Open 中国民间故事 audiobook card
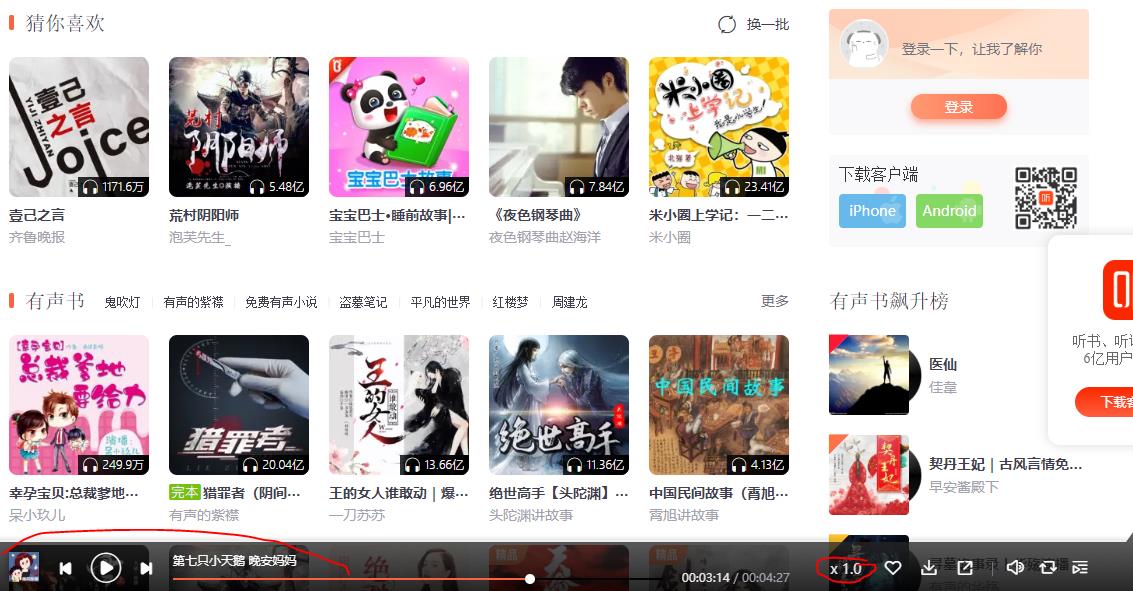Viewport: 1133px width, 591px height. 718,405
